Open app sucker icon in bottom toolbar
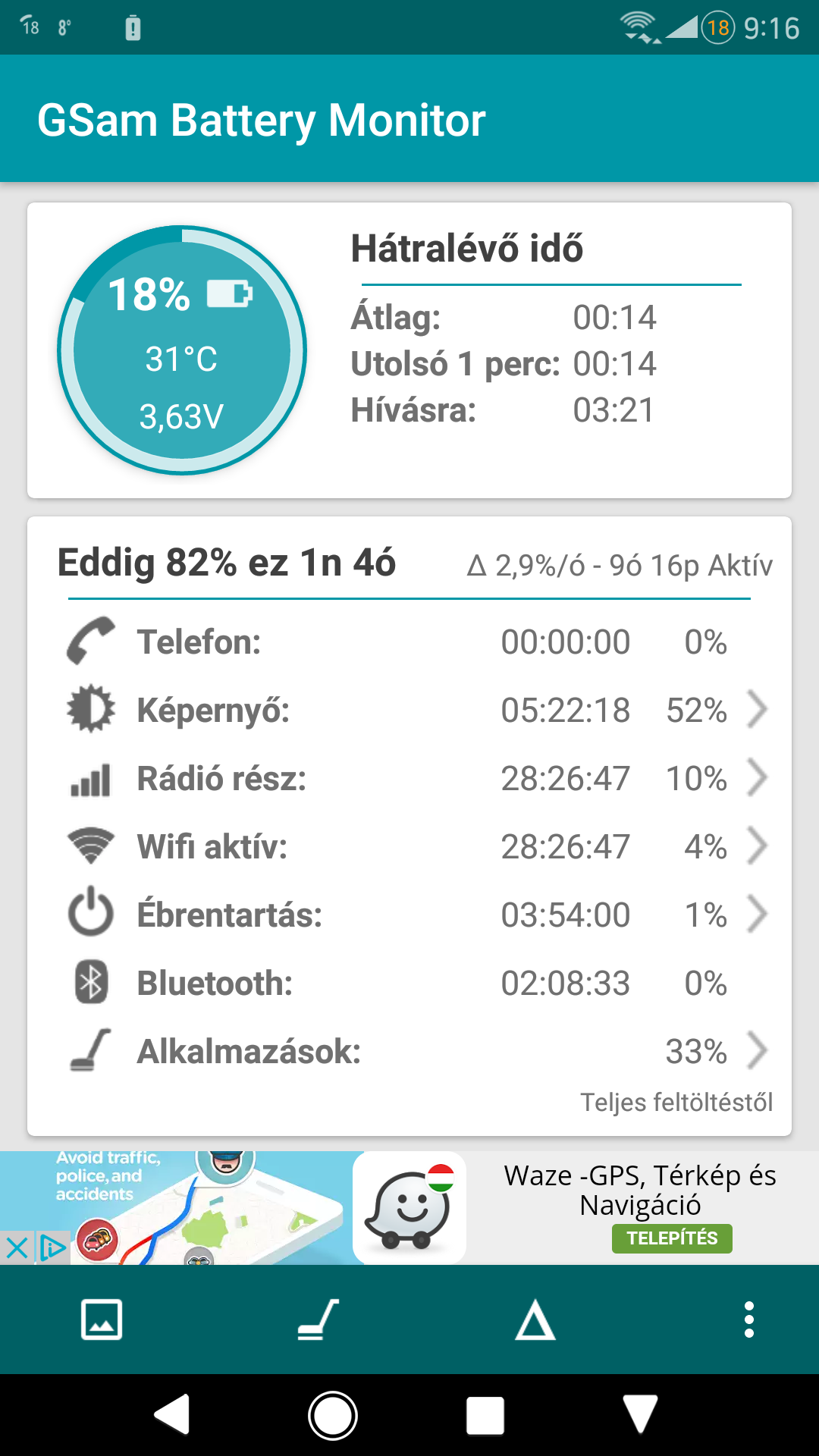The height and width of the screenshot is (1456, 819). pos(318,1319)
